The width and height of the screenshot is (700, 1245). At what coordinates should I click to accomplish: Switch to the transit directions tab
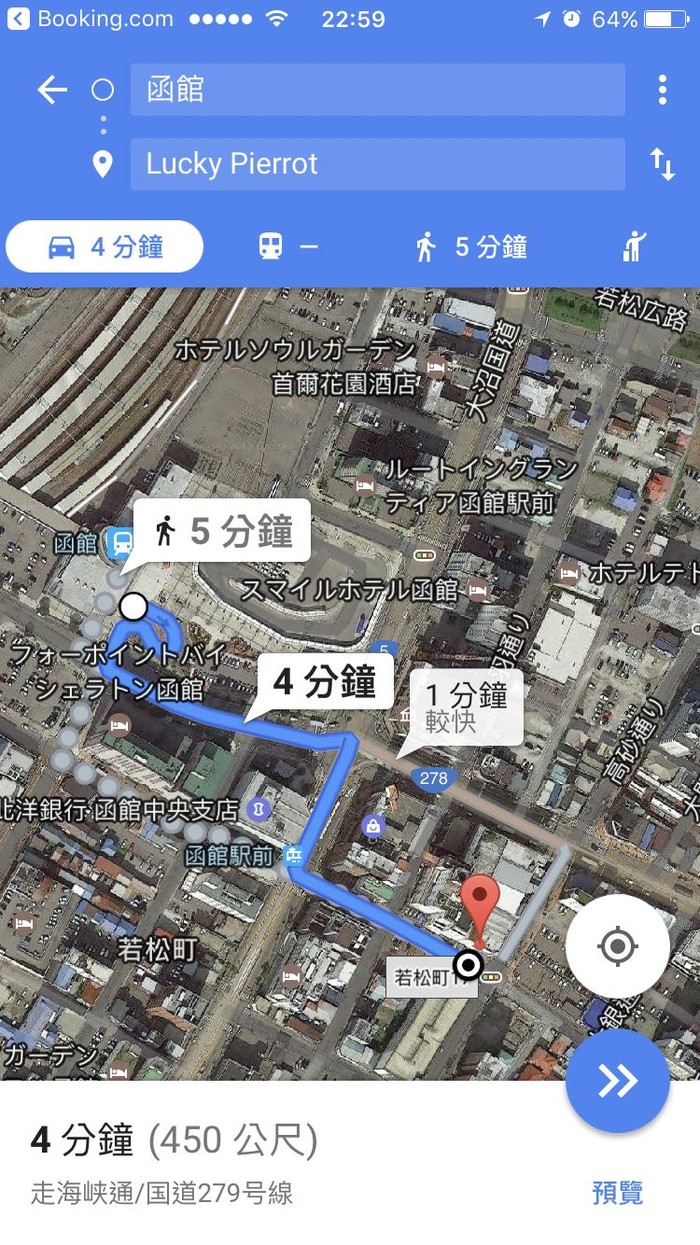(x=288, y=247)
